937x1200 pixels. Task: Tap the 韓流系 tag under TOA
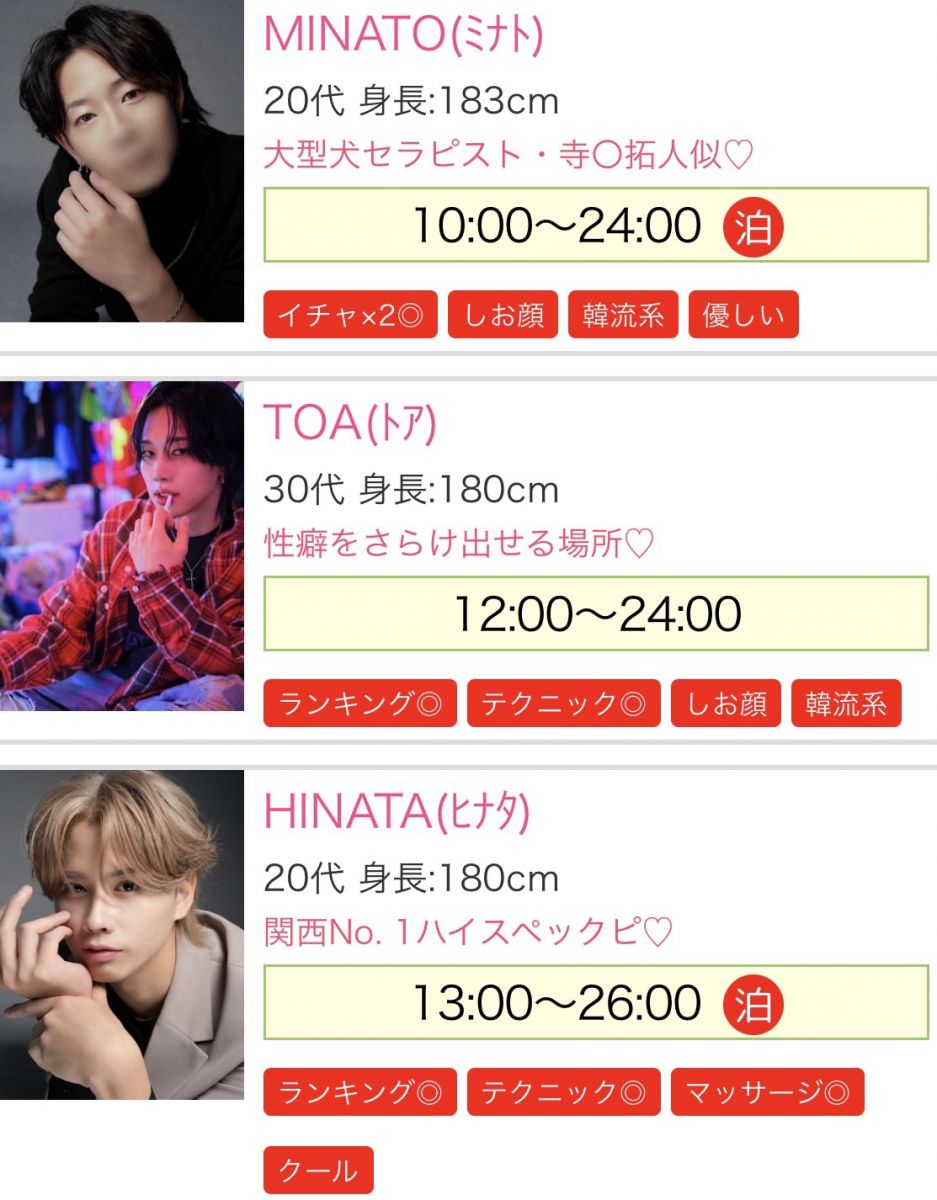(x=845, y=703)
